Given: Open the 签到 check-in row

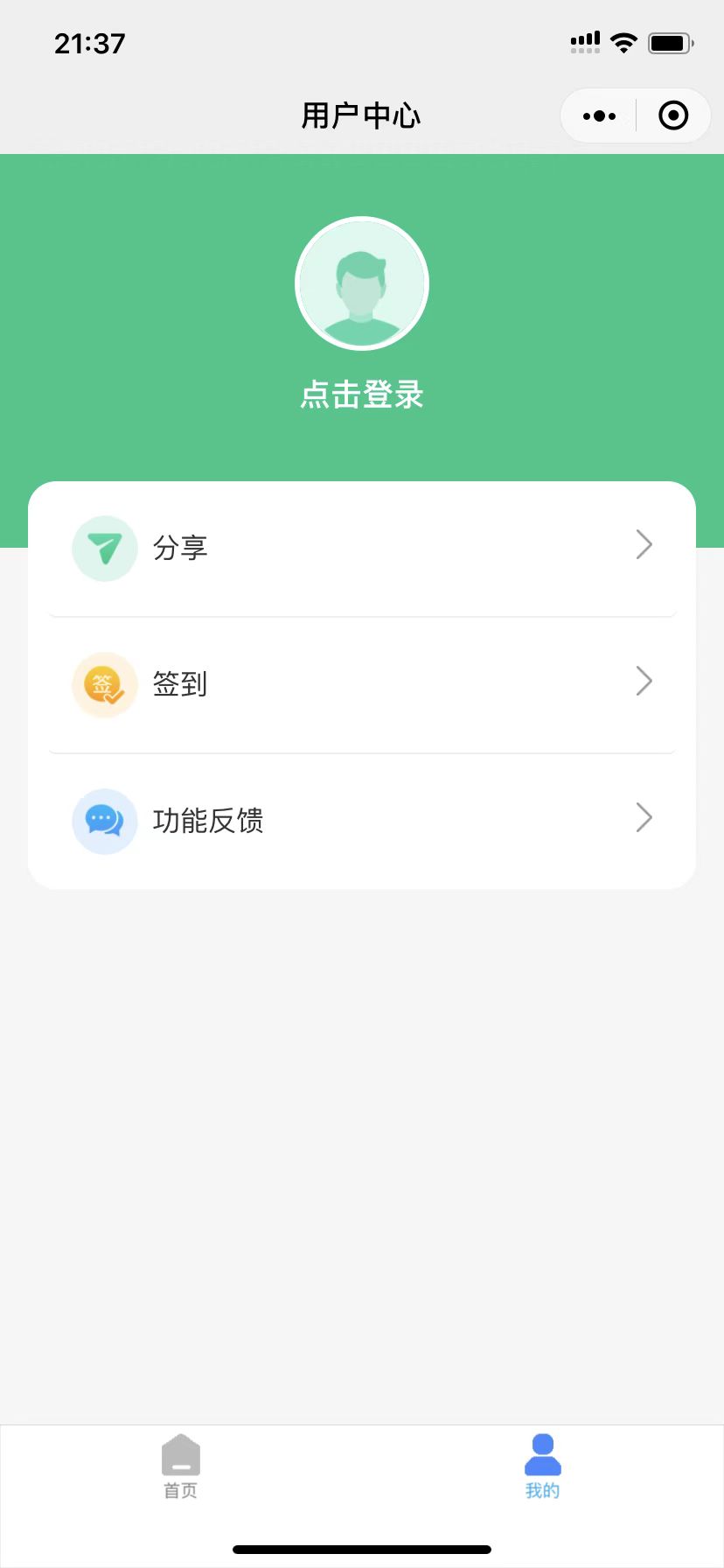Looking at the screenshot, I should (x=362, y=684).
